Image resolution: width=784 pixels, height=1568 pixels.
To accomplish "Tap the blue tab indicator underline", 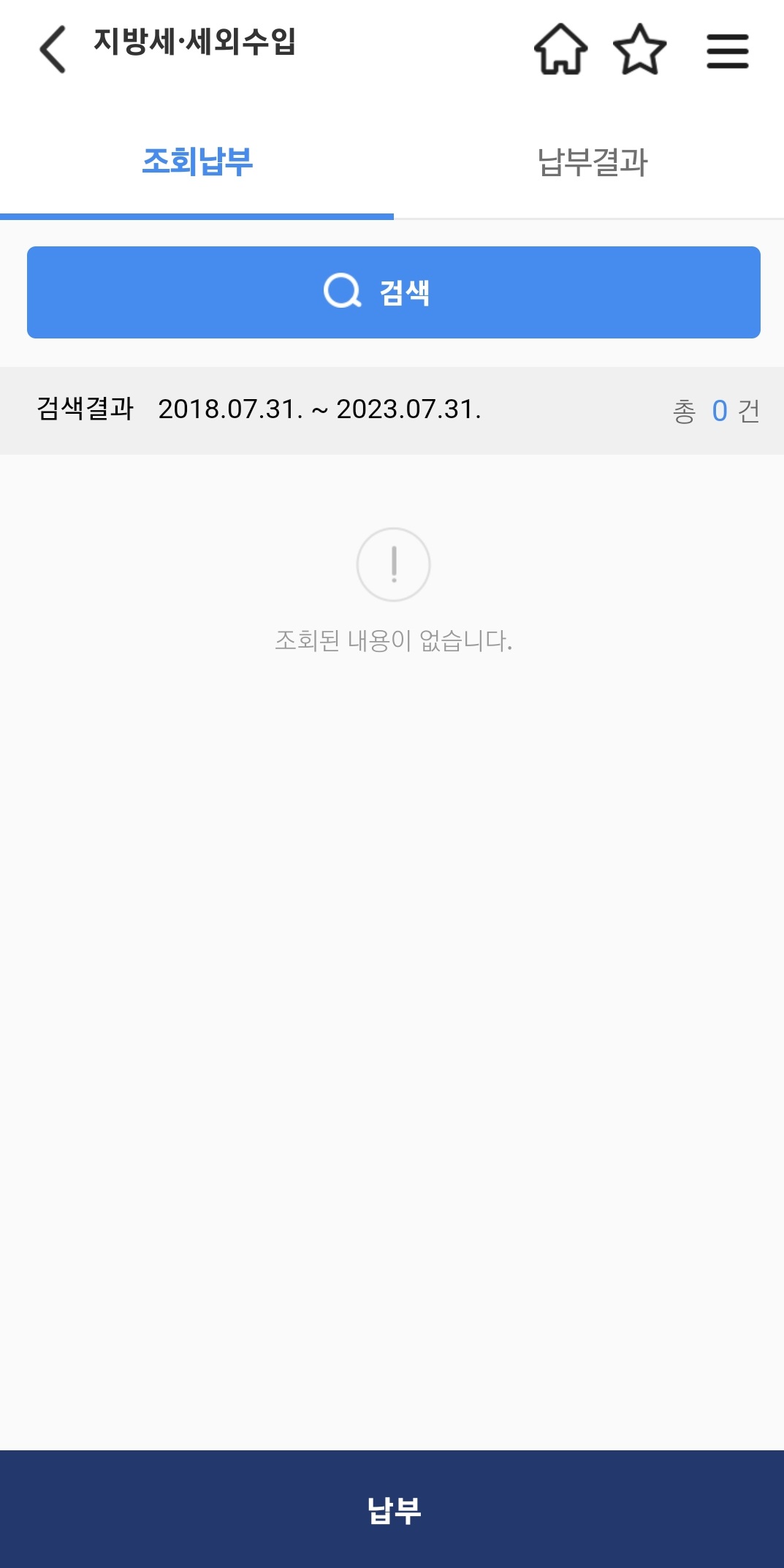I will [x=196, y=215].
